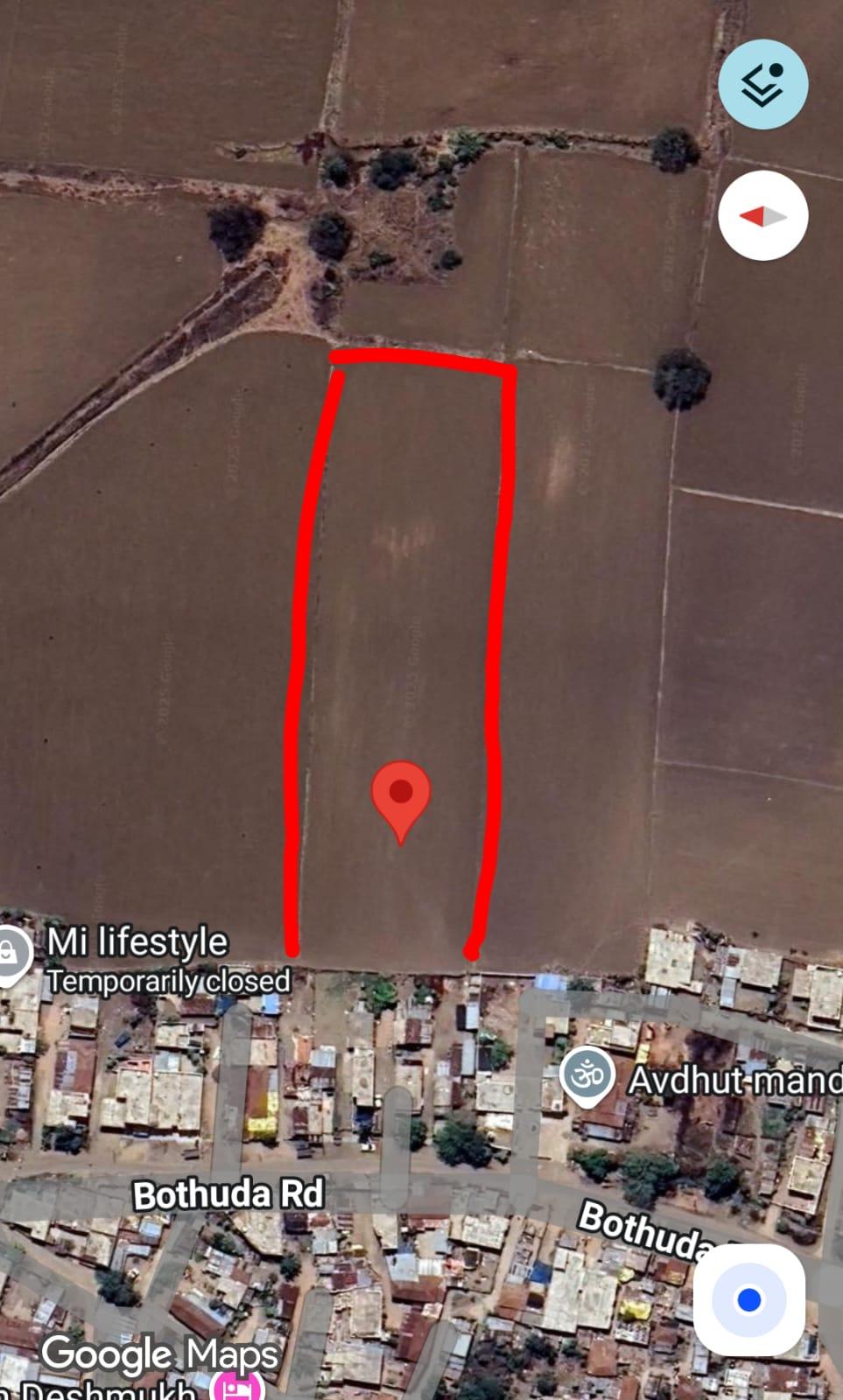Open the Avdhut mandir place marker

click(587, 1074)
